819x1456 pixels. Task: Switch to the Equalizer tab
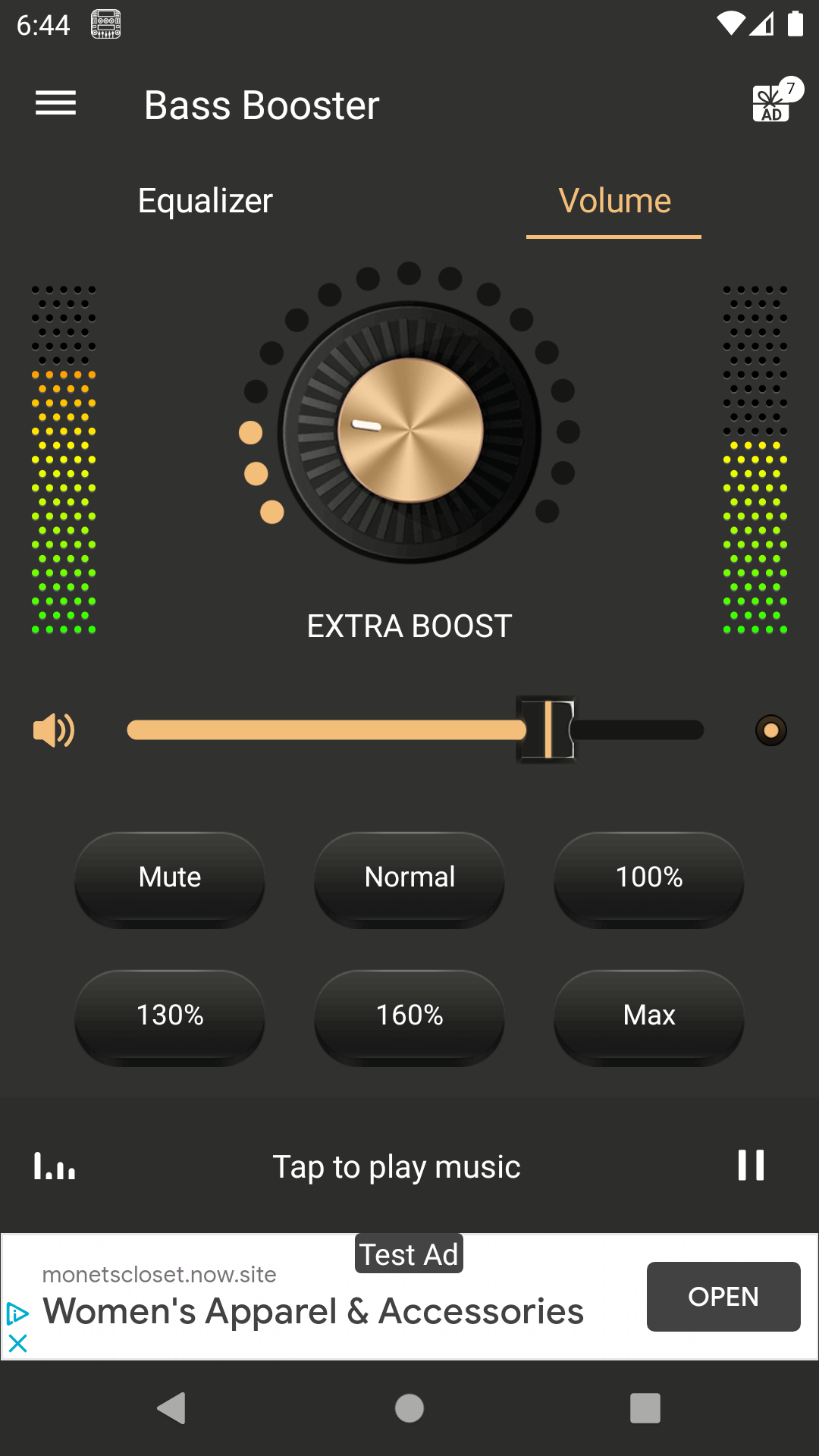point(205,201)
